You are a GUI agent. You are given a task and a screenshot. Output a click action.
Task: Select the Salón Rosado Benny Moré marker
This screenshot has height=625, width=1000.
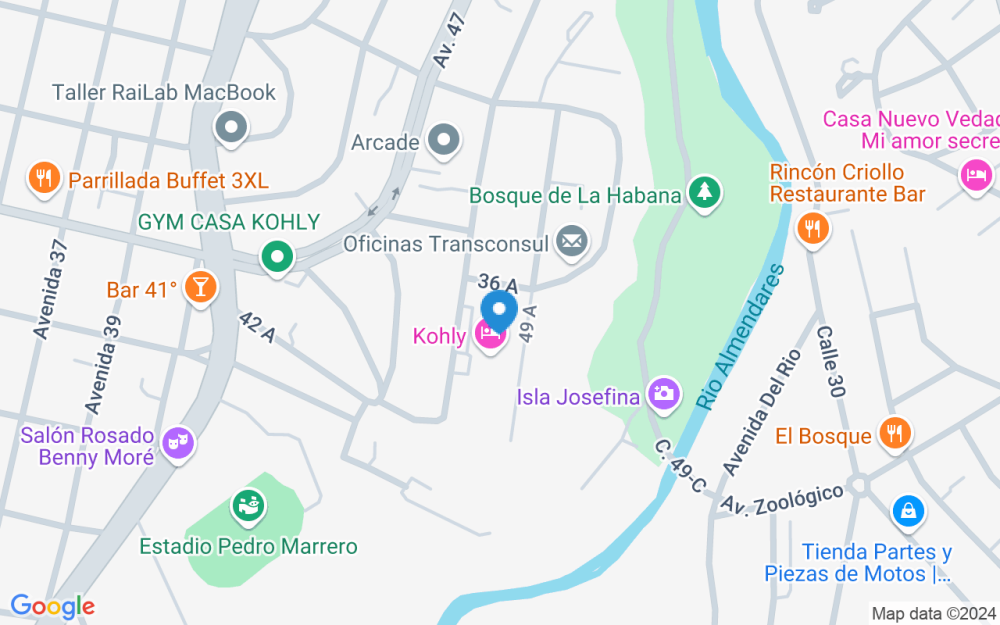click(x=178, y=441)
